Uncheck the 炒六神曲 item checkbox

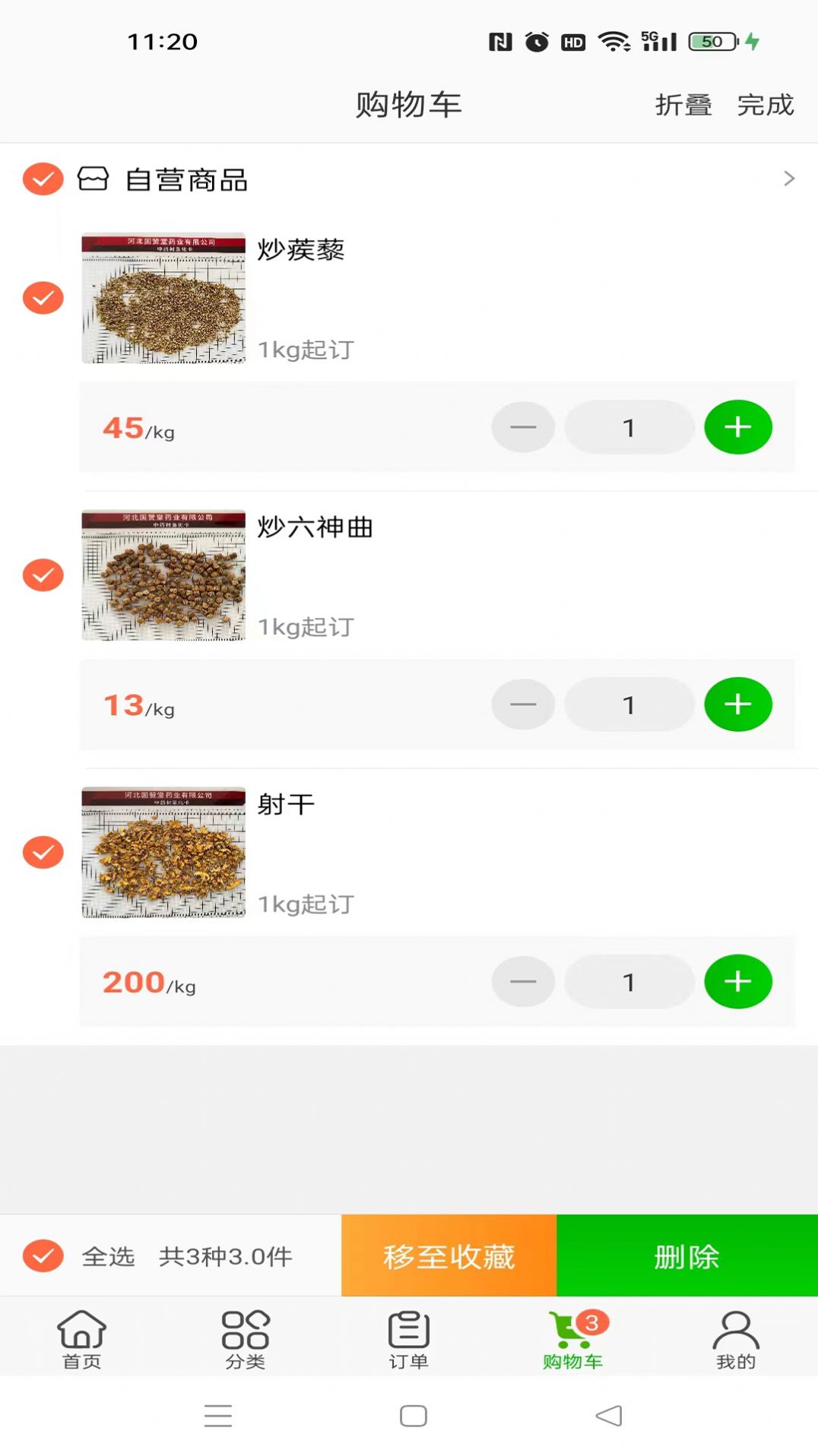click(x=43, y=575)
